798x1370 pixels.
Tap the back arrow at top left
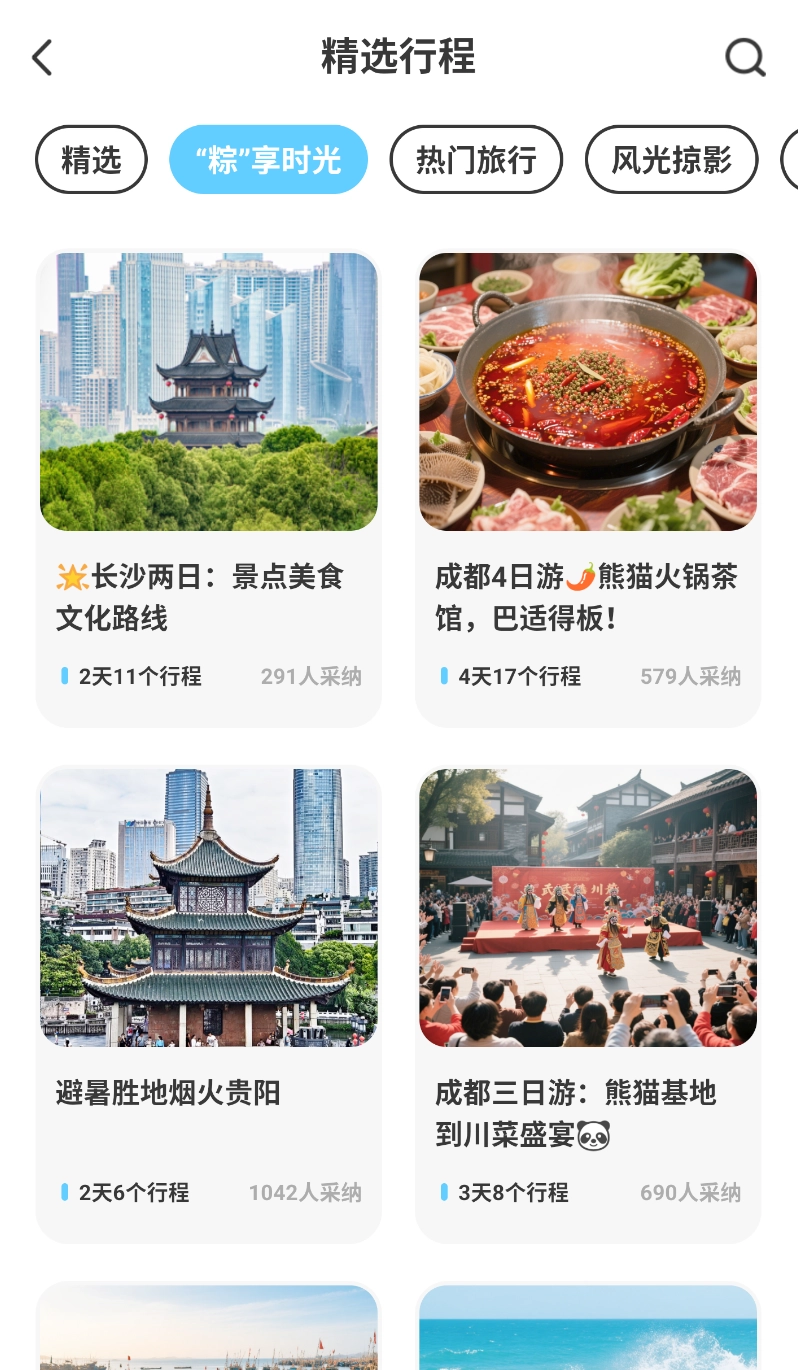coord(41,57)
